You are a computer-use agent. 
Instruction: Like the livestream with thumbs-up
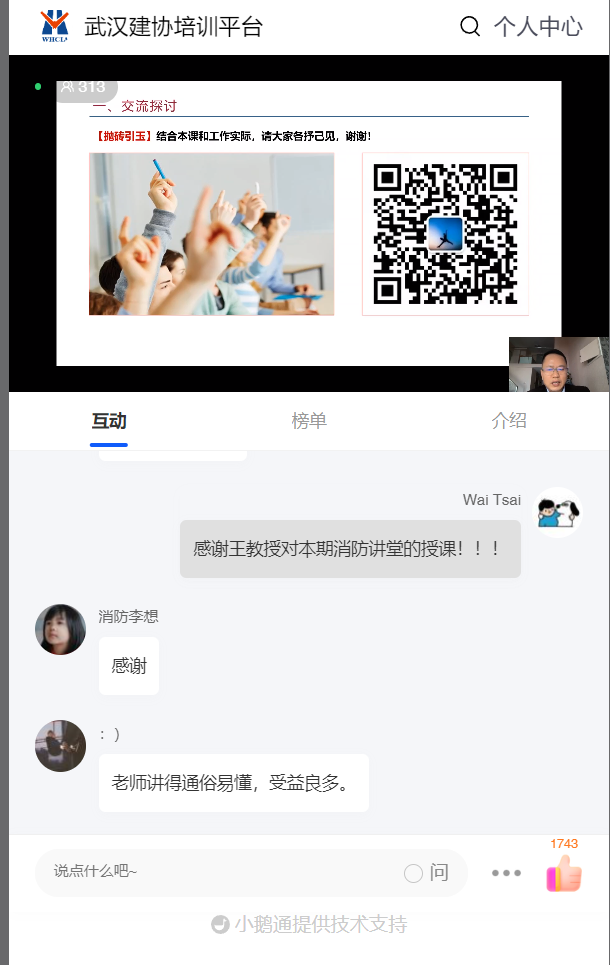click(564, 873)
